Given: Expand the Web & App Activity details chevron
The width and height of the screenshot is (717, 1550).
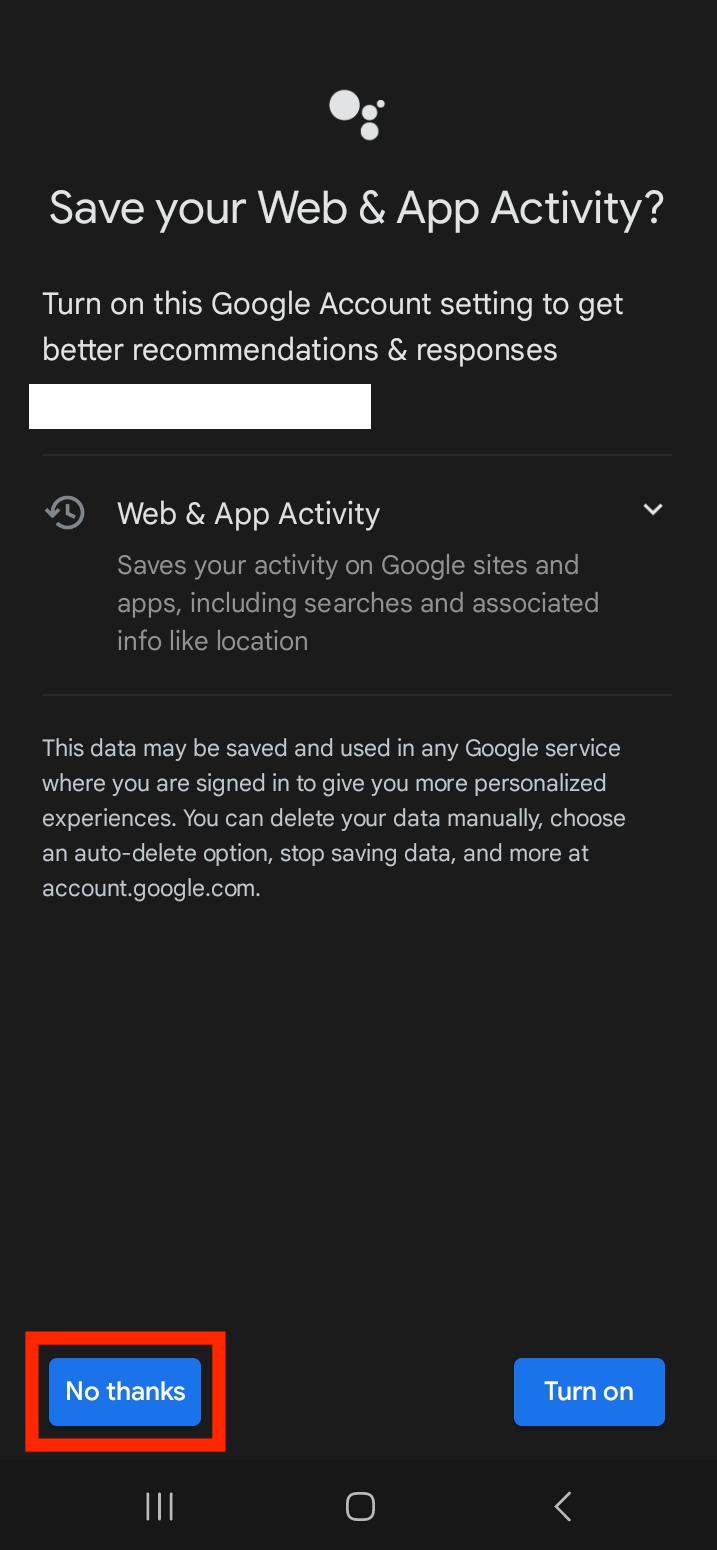Looking at the screenshot, I should click(x=652, y=510).
